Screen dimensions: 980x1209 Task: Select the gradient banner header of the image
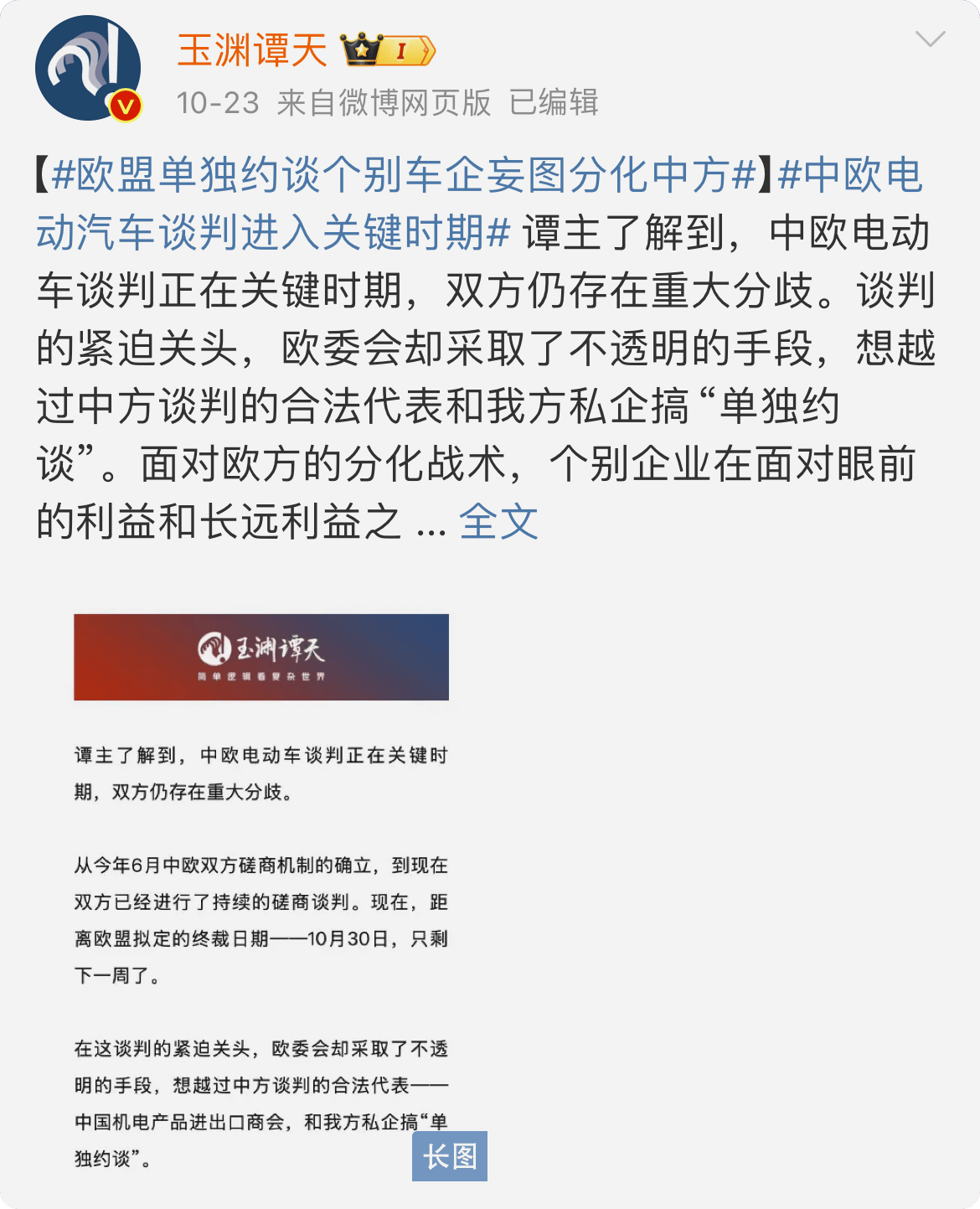(x=261, y=656)
